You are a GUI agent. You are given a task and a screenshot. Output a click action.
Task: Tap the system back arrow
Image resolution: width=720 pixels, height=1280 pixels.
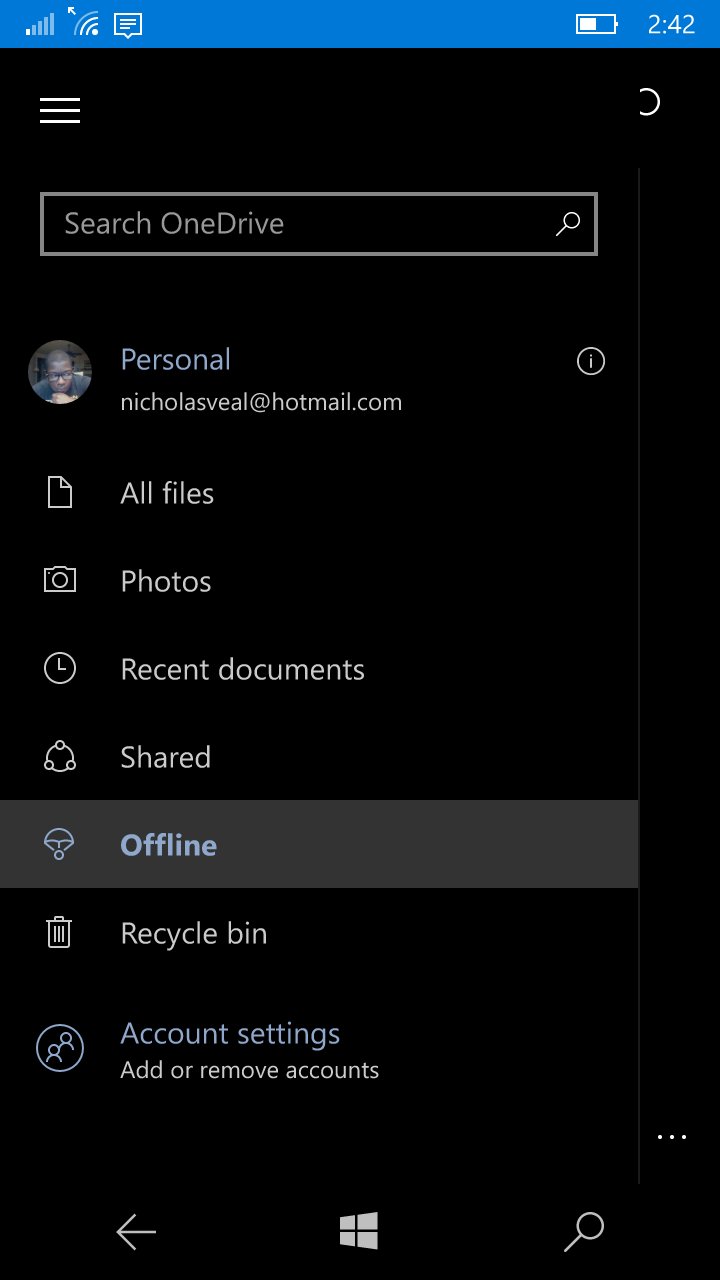tap(136, 1232)
